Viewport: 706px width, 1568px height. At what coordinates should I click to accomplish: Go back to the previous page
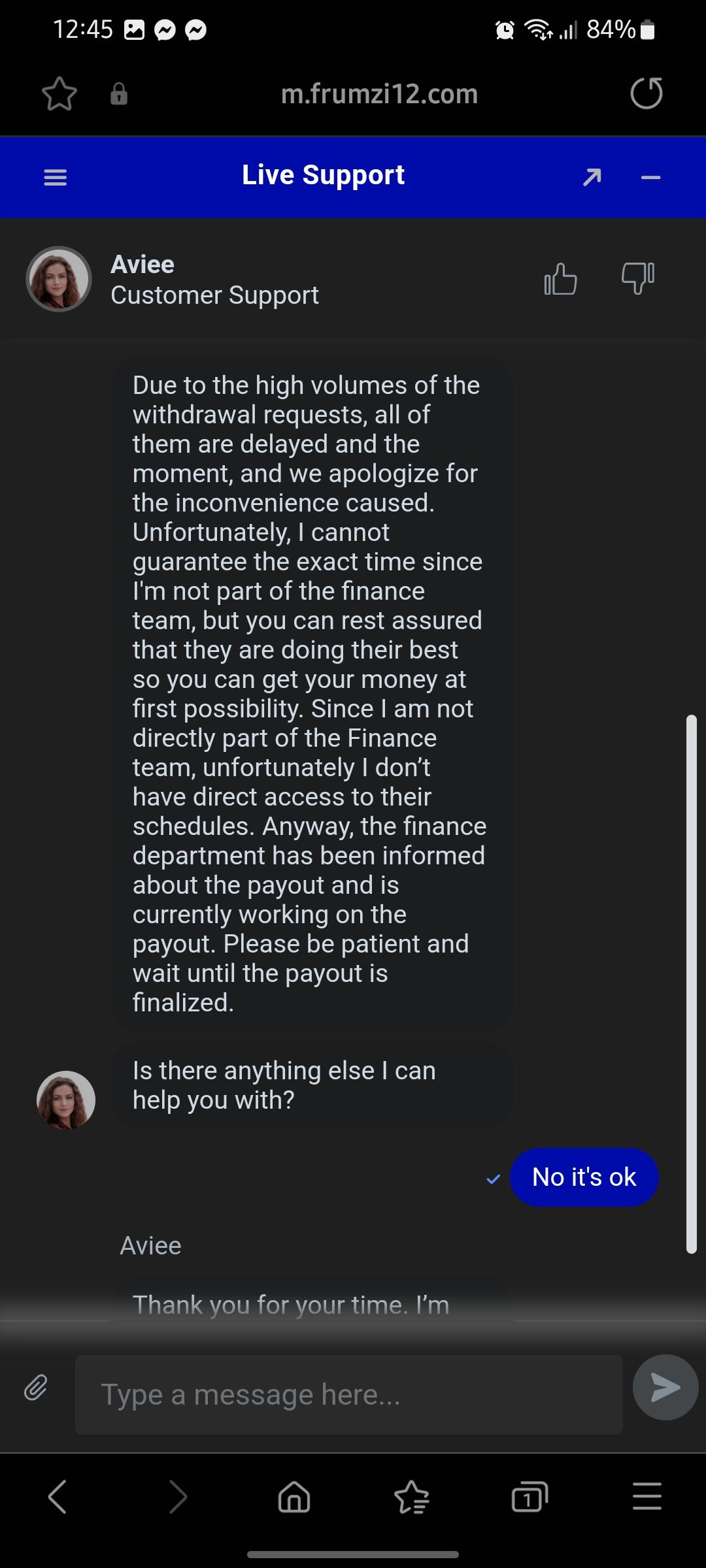click(58, 1497)
